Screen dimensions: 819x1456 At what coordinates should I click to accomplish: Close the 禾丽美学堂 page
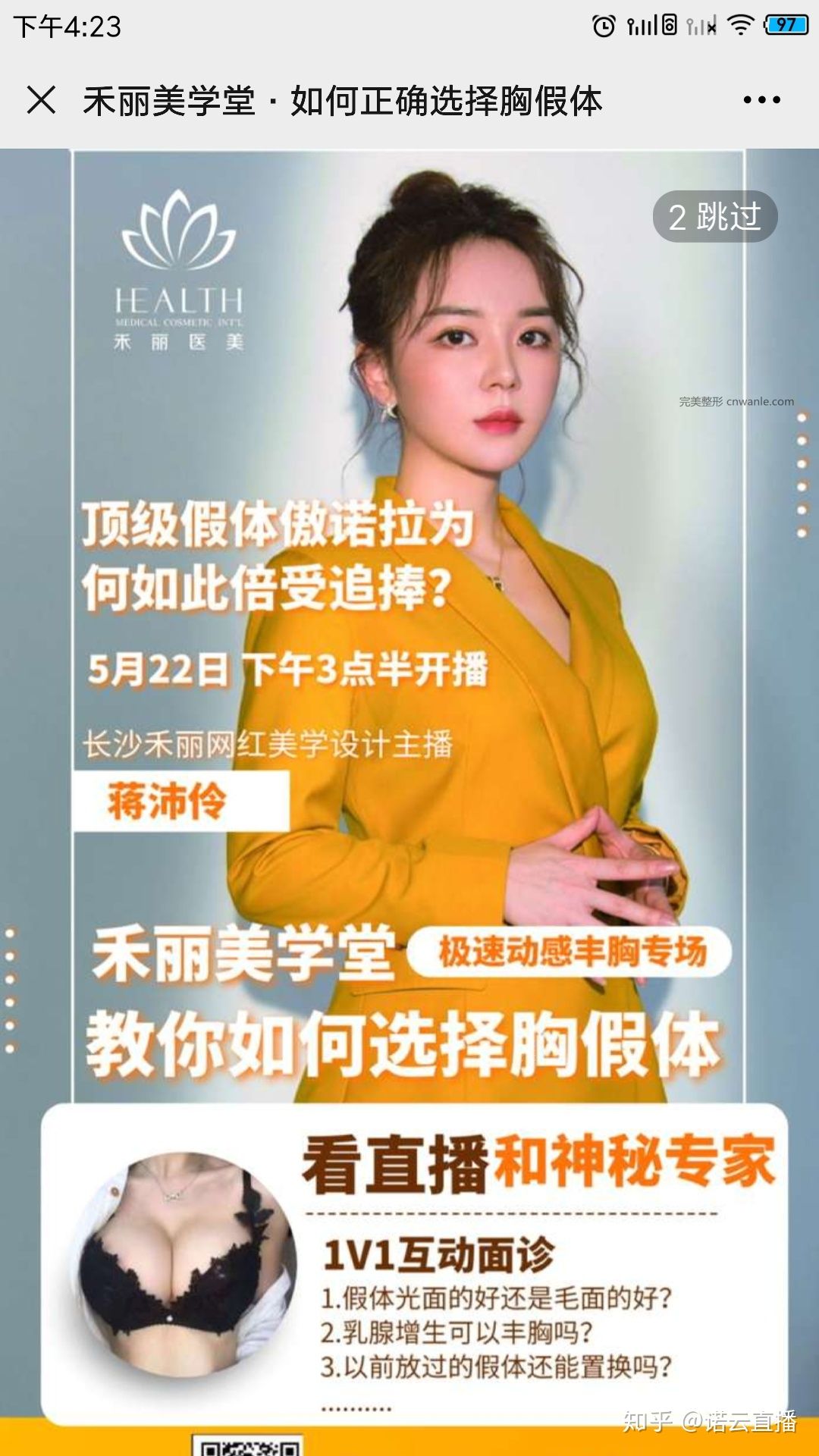tap(41, 100)
